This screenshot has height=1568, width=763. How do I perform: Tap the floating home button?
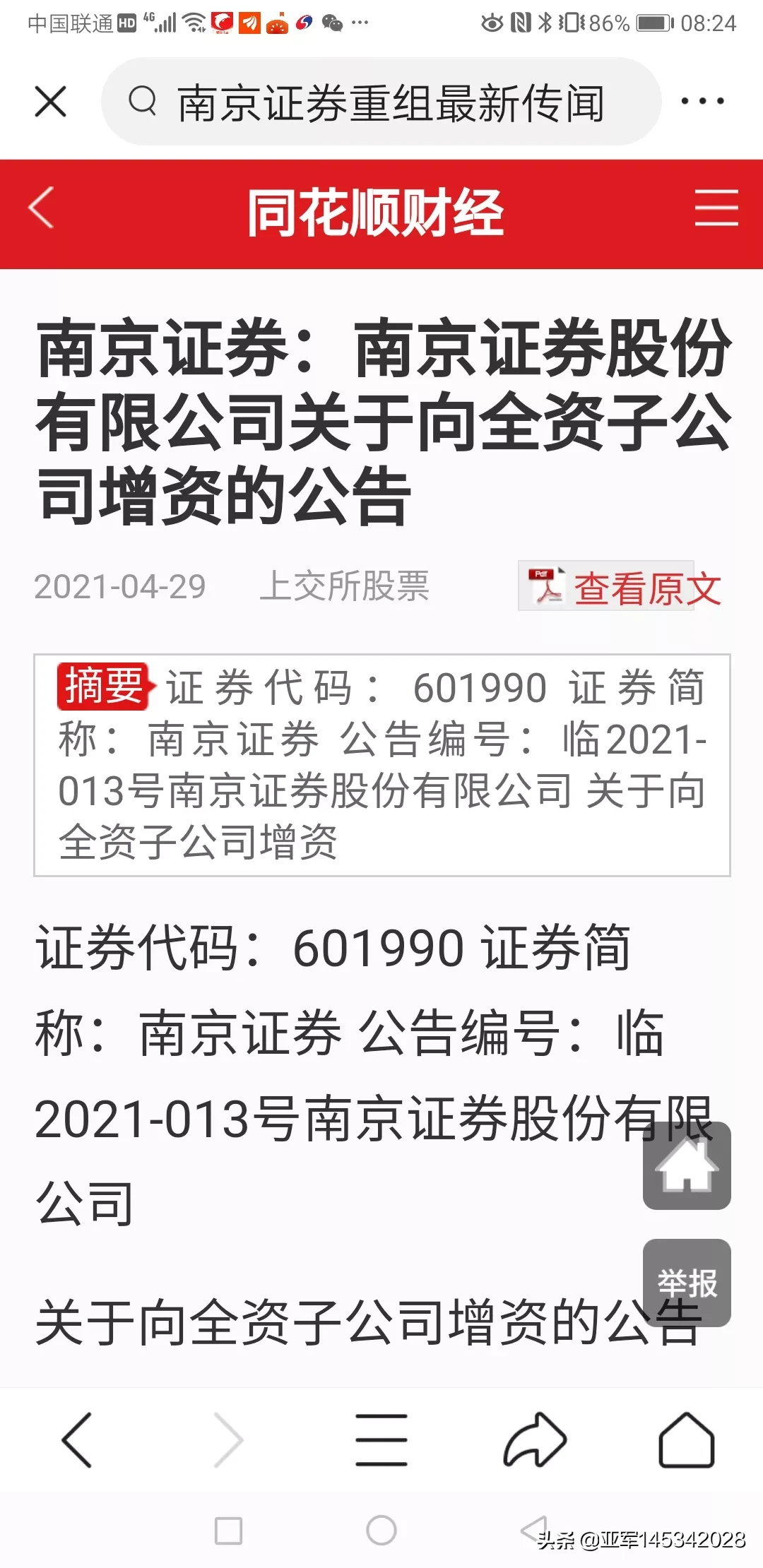686,1166
